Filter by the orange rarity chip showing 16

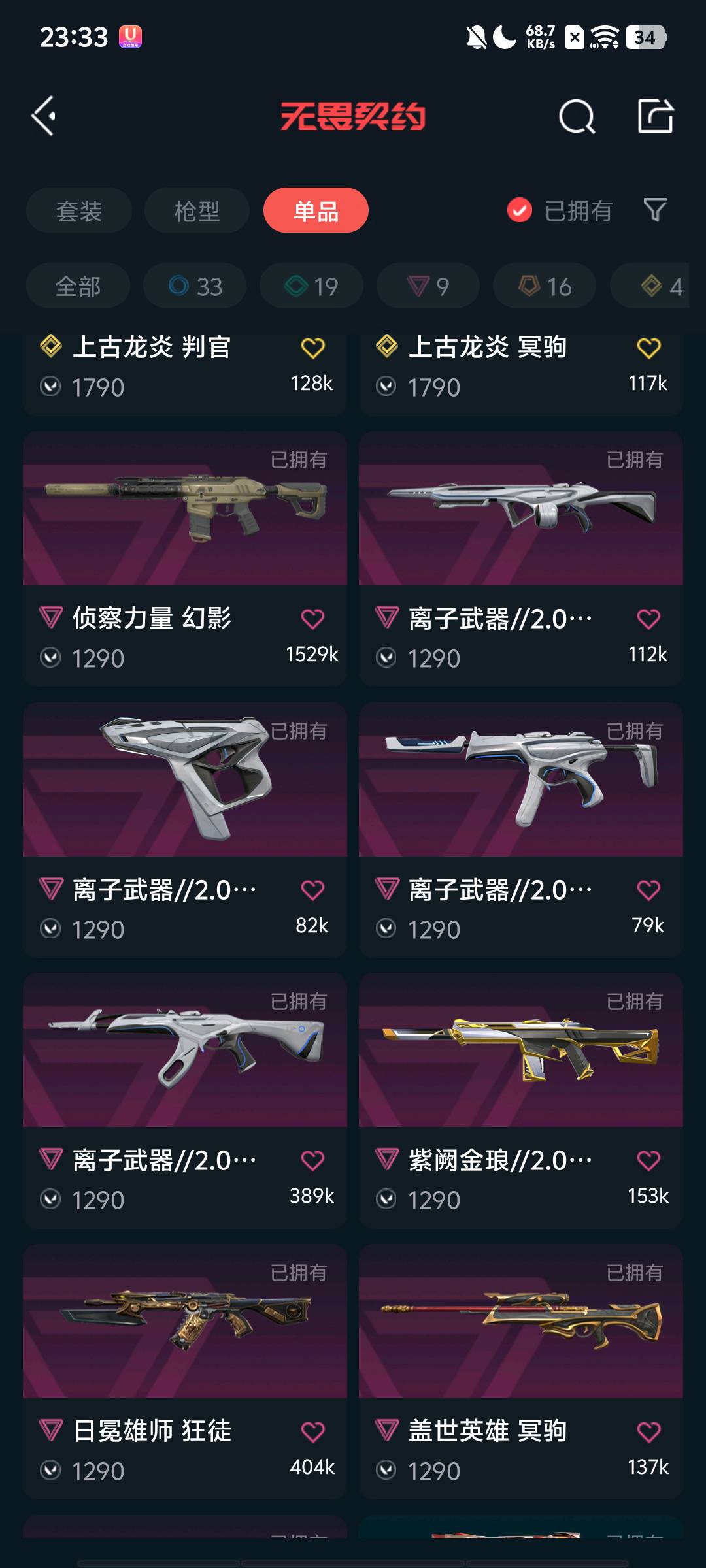coord(545,286)
